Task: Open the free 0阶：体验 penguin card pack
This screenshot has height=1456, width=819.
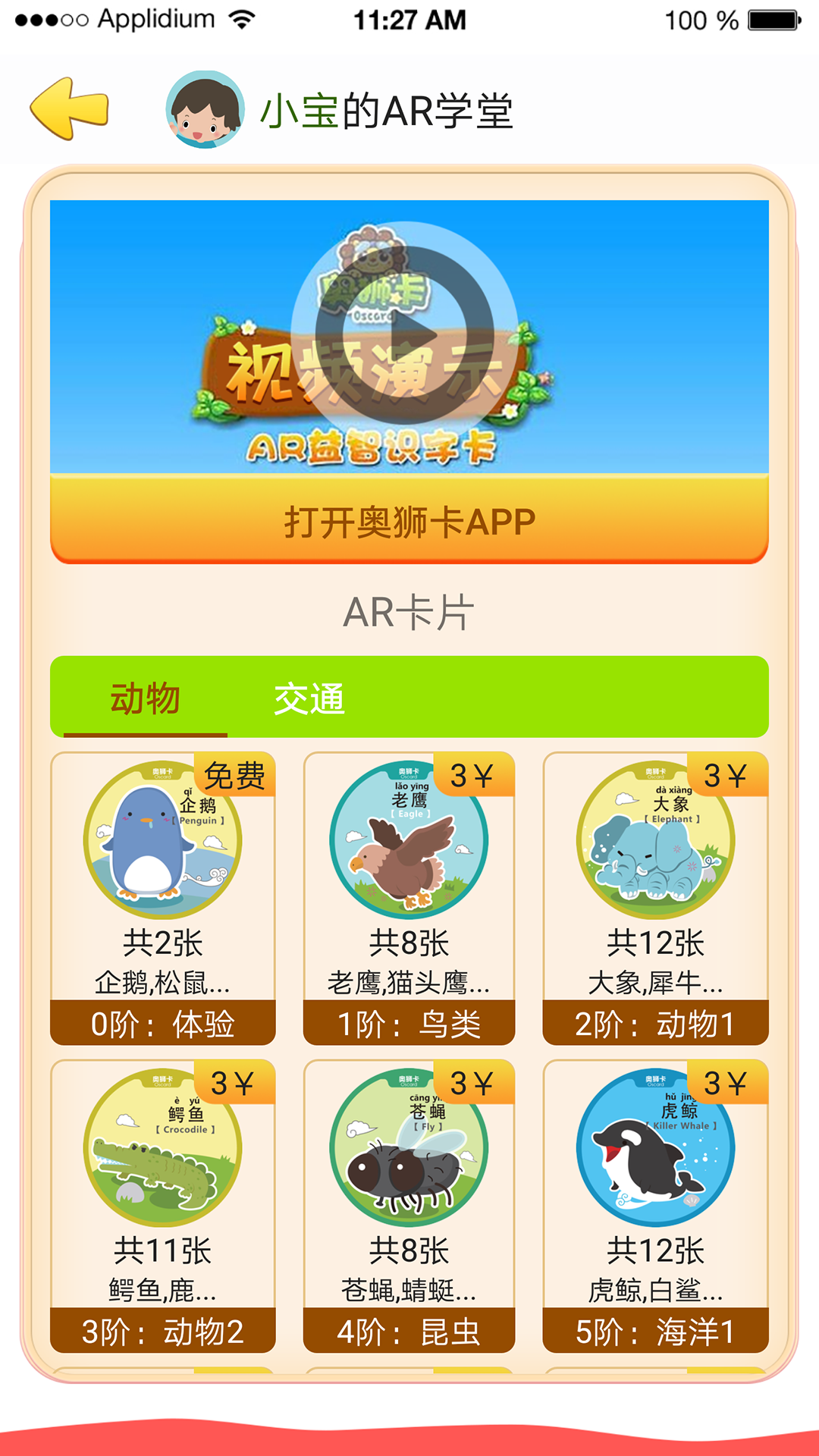Action: click(x=163, y=899)
